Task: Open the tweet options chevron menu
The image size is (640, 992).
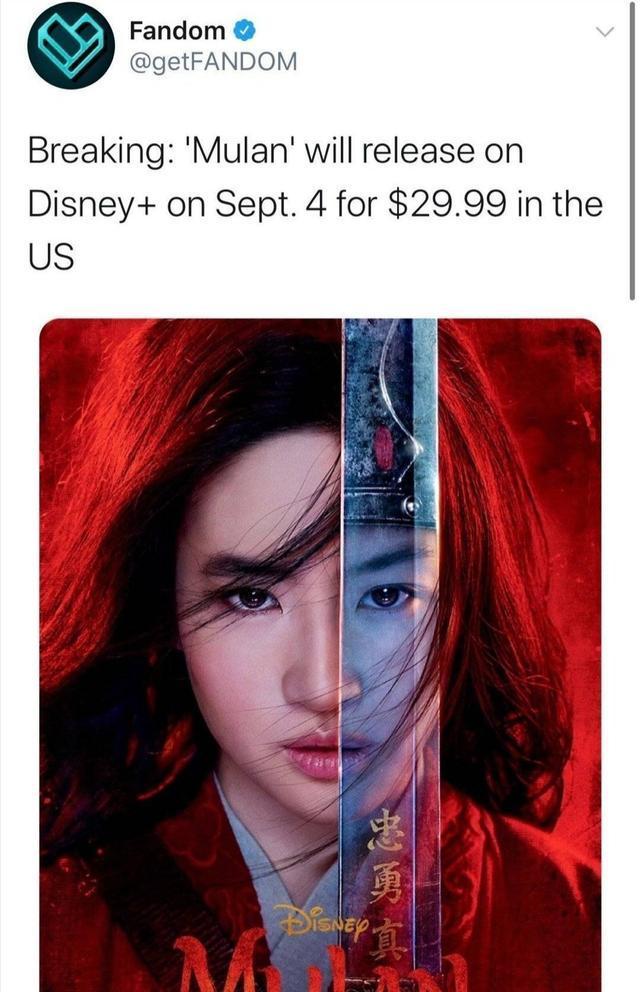Action: [x=604, y=33]
